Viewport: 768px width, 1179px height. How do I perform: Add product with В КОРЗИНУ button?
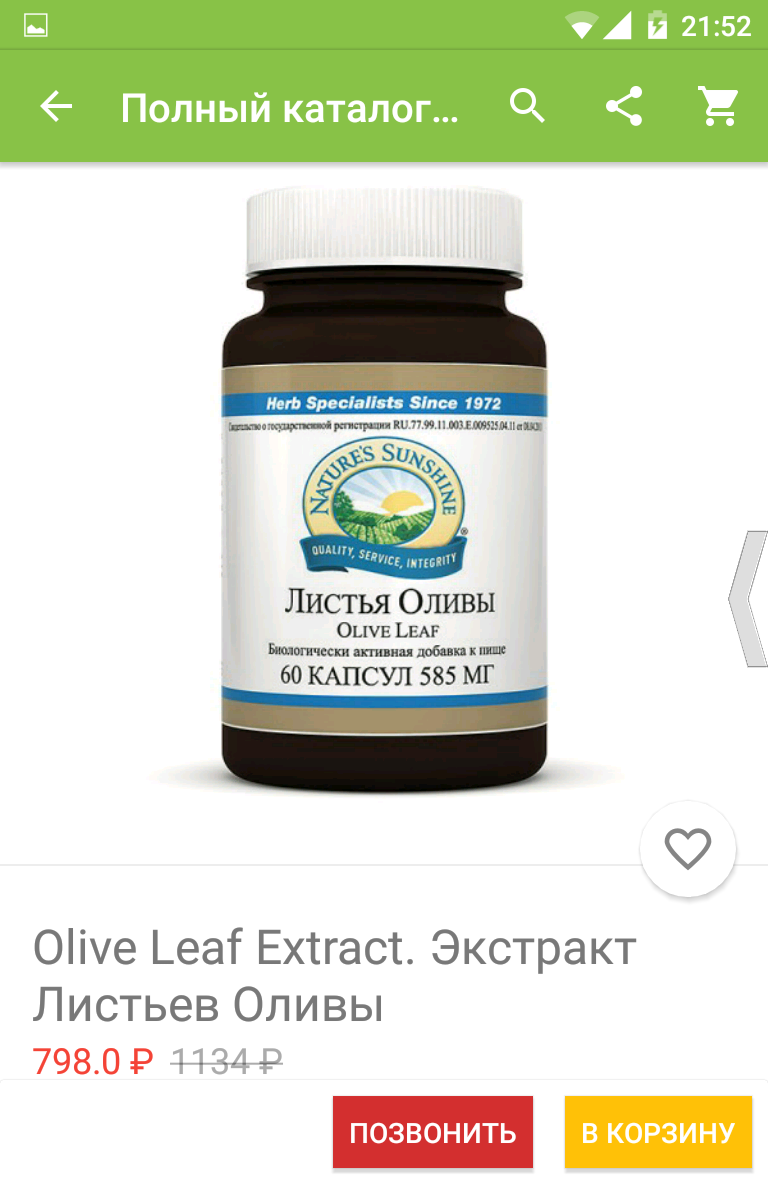[658, 1132]
